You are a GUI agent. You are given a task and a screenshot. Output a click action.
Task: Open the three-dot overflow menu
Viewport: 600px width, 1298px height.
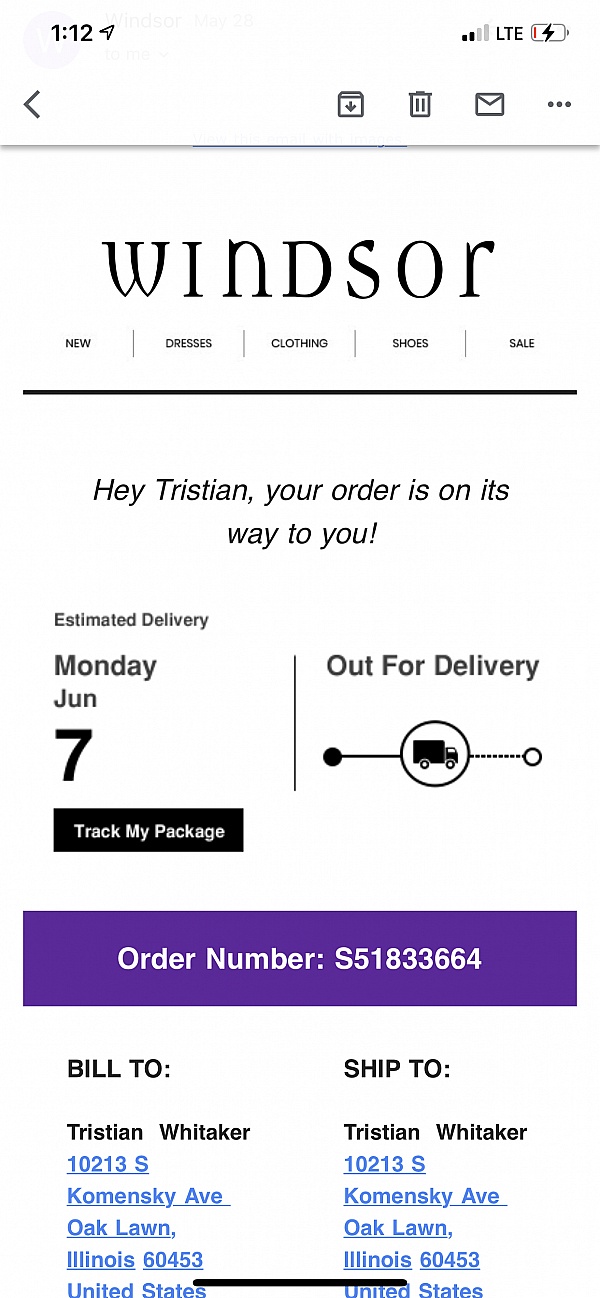(559, 104)
